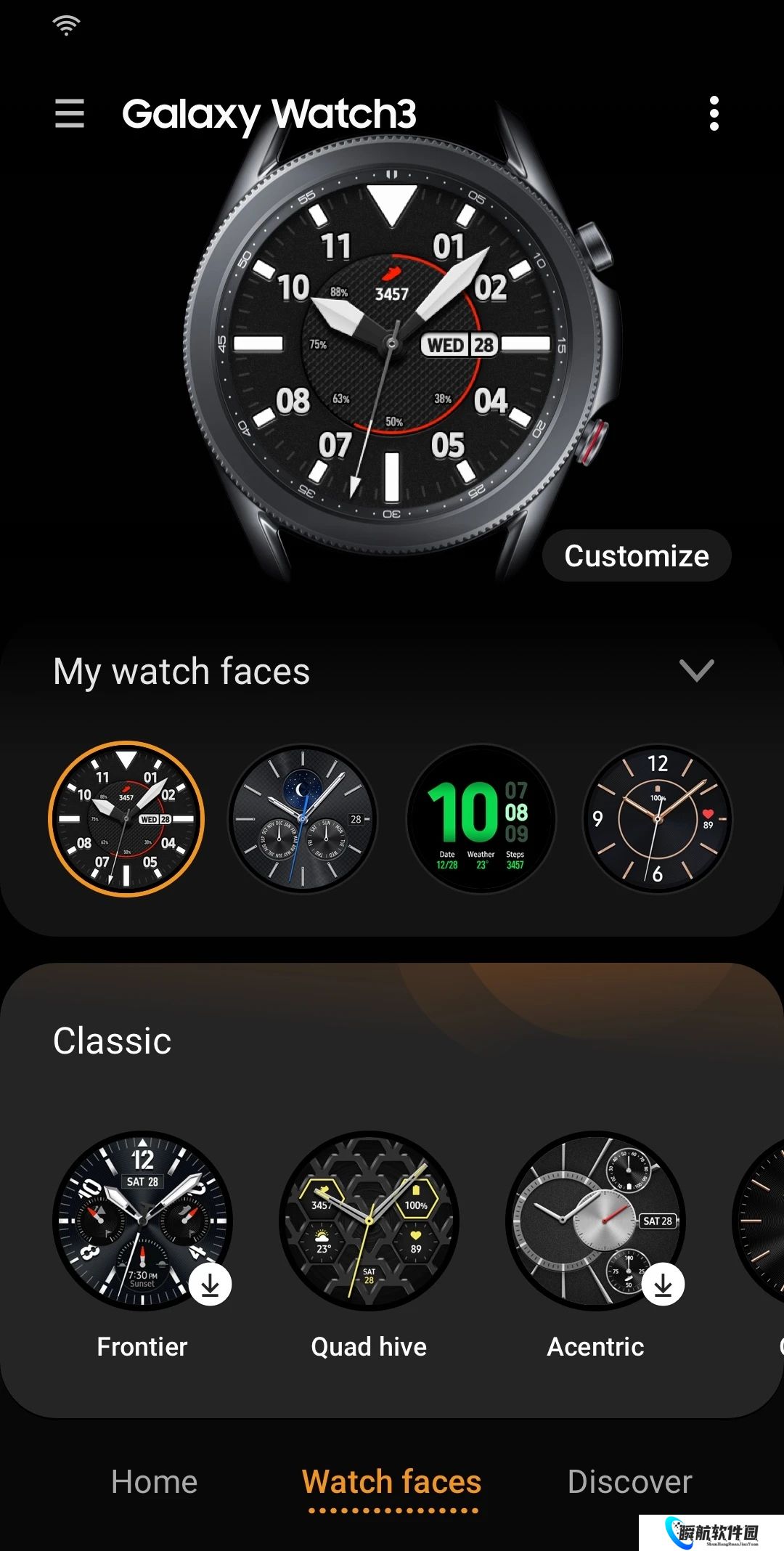
Task: Select the moon phase analog watch face
Action: pos(303,819)
